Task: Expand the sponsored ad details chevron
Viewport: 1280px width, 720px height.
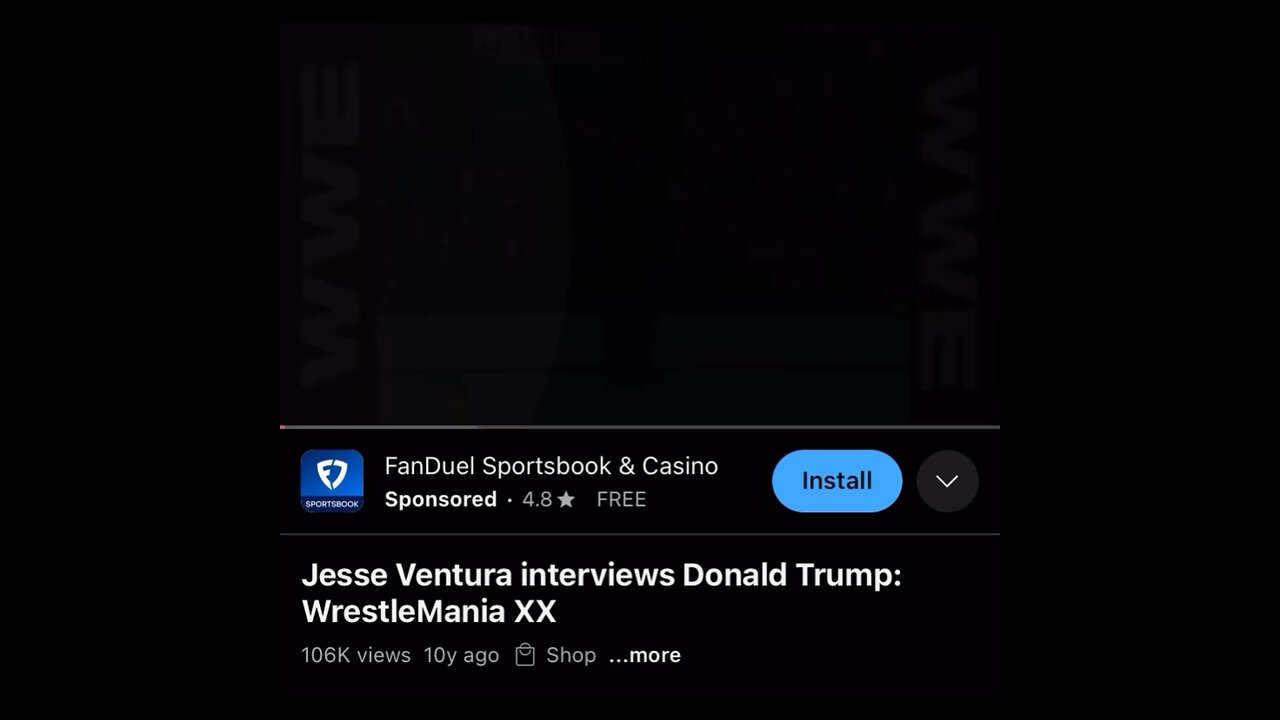Action: coord(946,481)
